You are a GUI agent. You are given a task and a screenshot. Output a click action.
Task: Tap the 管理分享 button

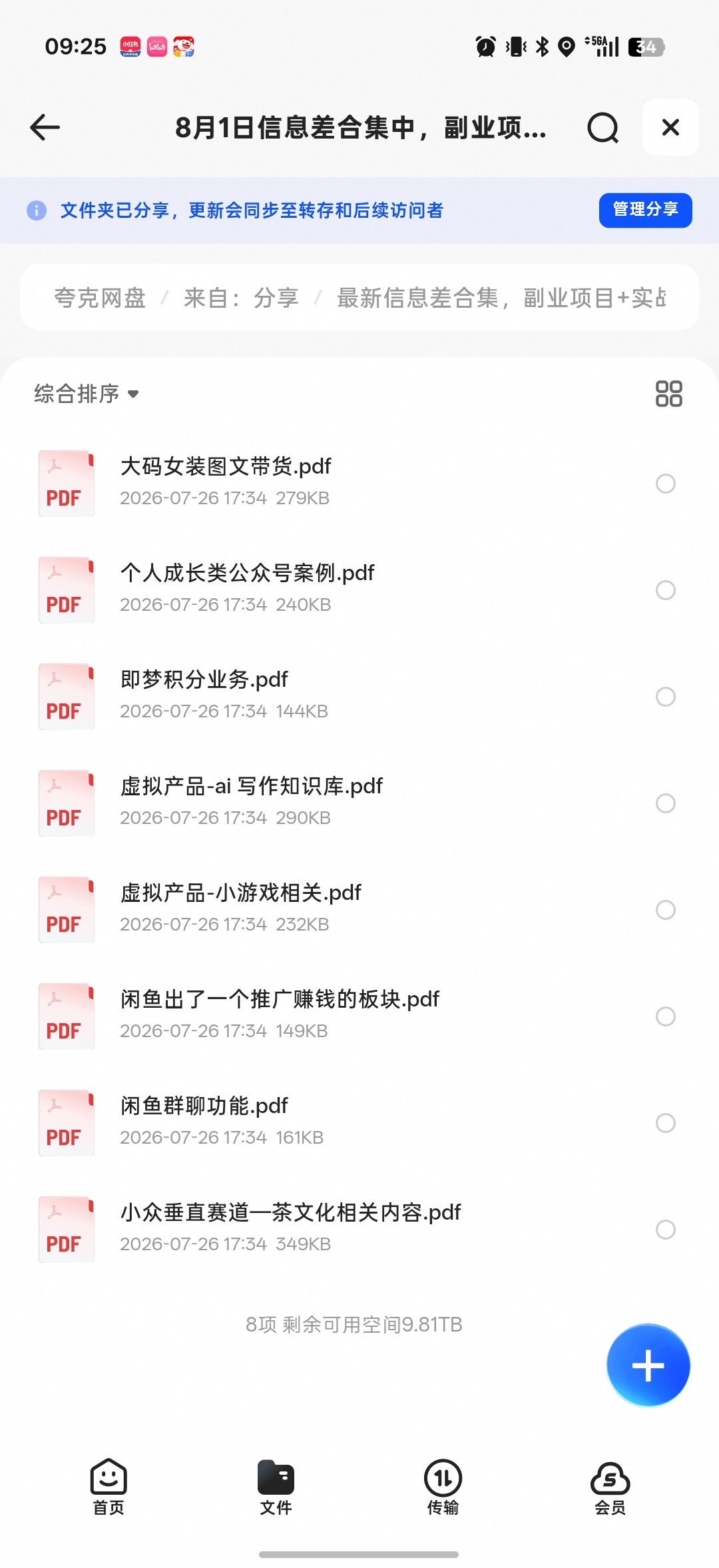pos(645,210)
